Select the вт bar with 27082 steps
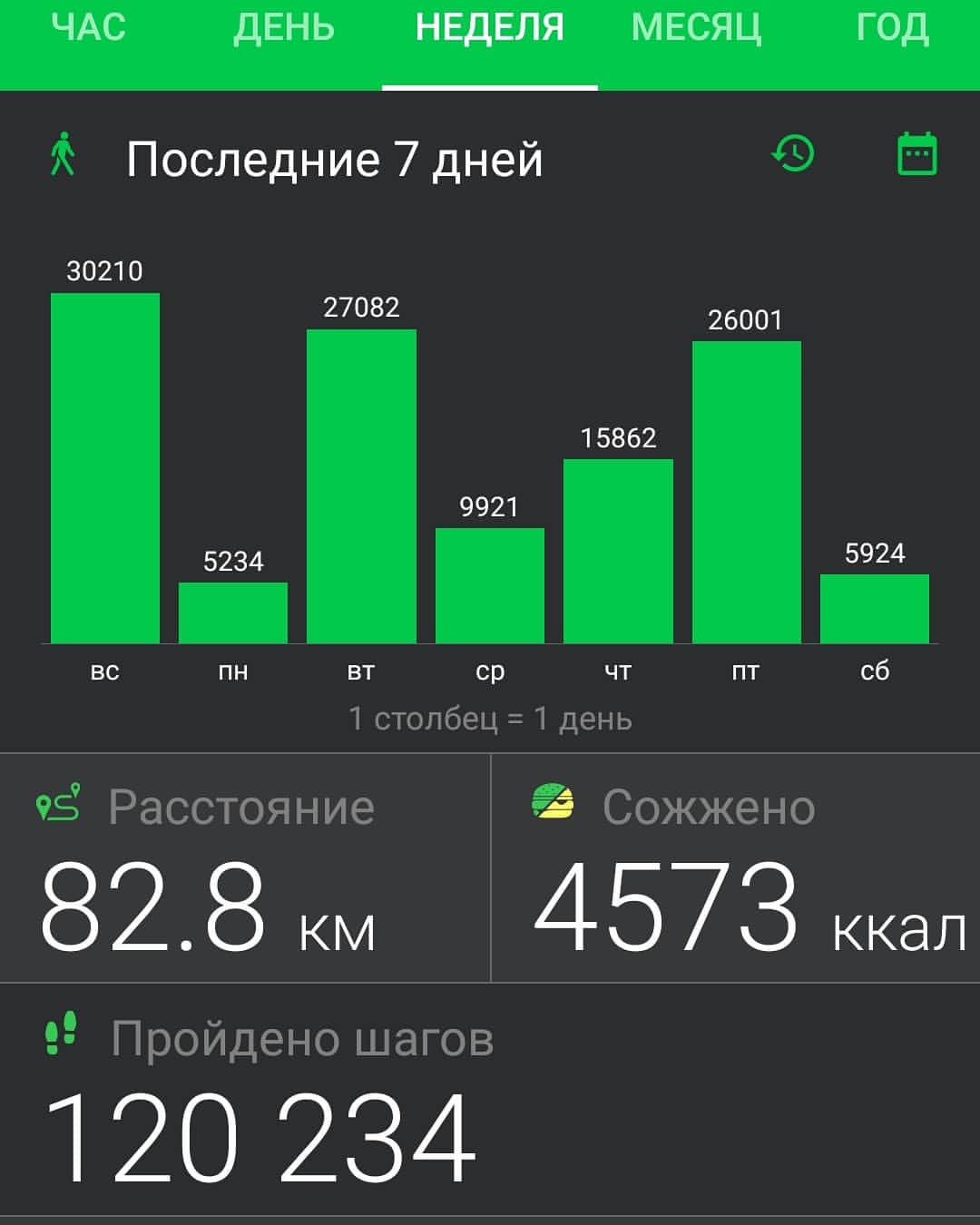Screen dimensions: 980x1225 pyautogui.click(x=361, y=486)
